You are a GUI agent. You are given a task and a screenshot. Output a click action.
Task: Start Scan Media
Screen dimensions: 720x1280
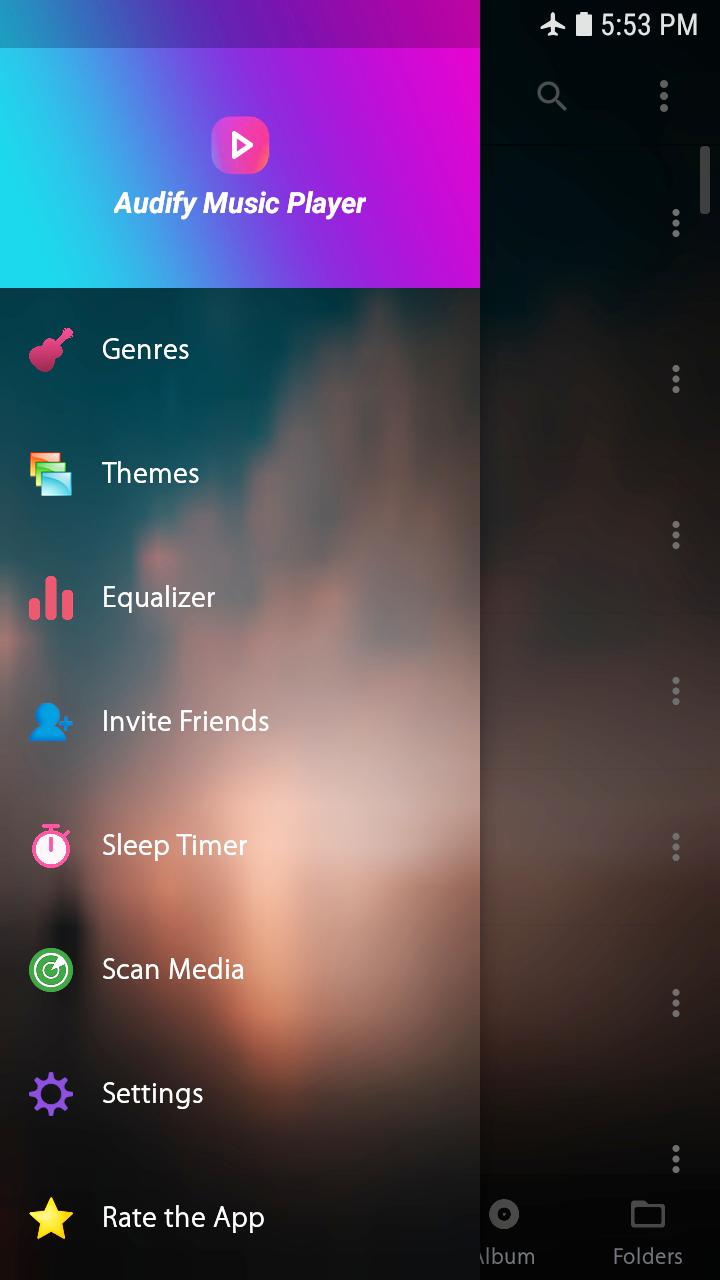tap(172, 970)
